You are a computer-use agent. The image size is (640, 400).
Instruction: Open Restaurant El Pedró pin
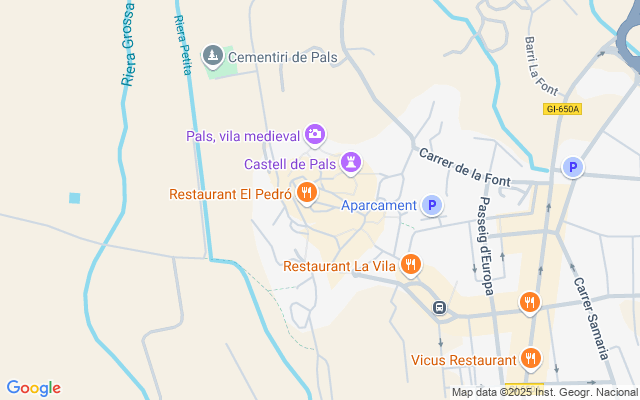(x=307, y=193)
